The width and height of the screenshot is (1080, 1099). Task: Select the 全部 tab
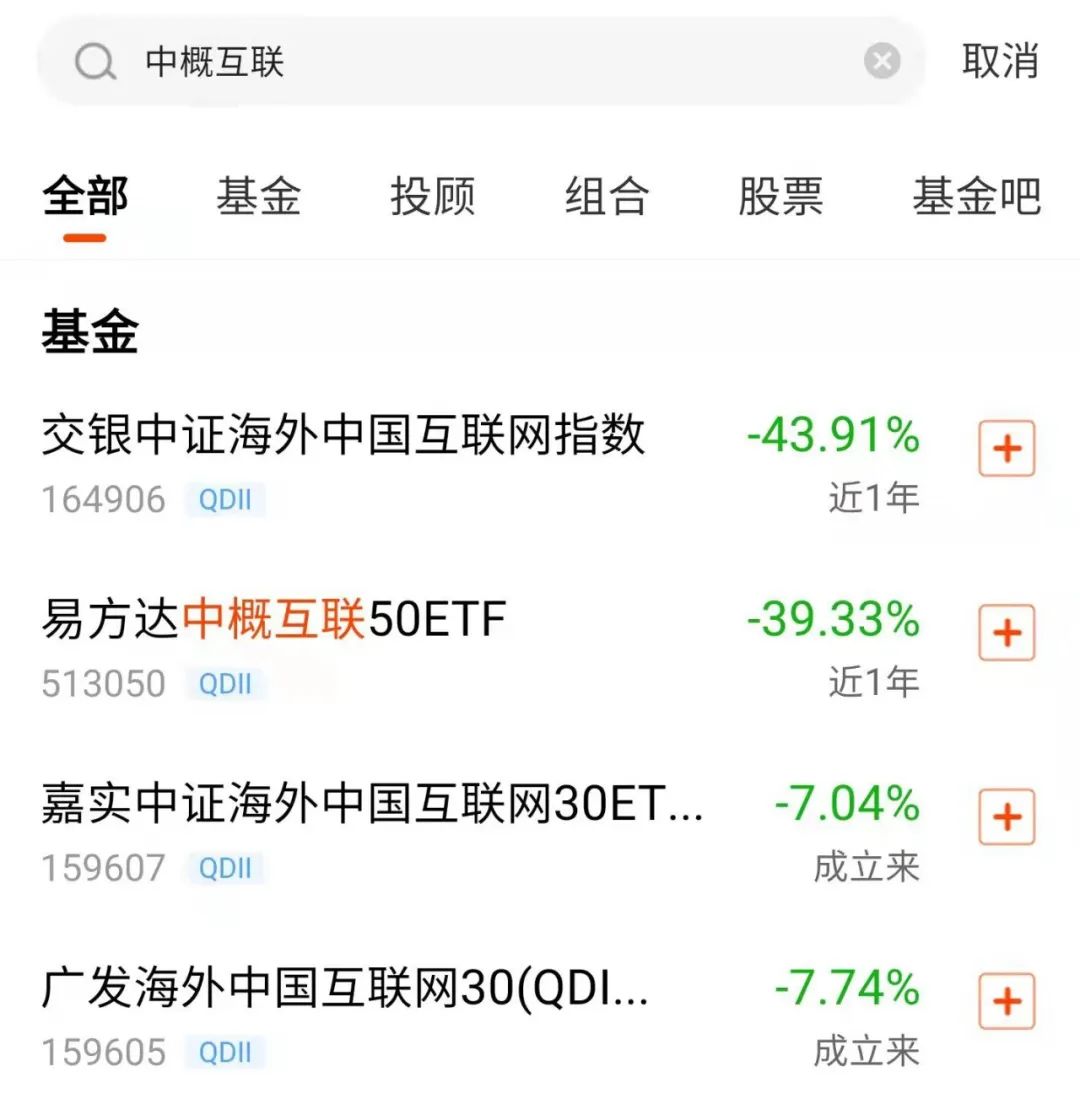pyautogui.click(x=83, y=197)
